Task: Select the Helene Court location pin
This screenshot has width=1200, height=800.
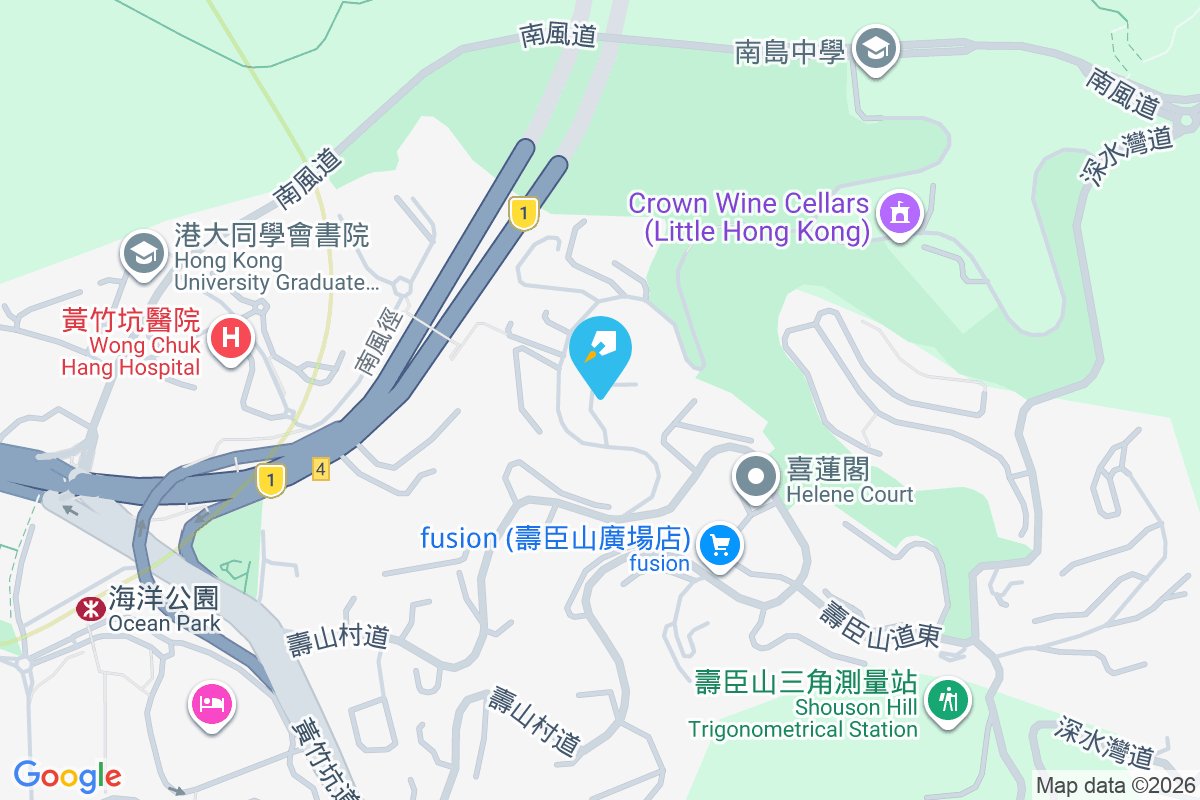Action: tap(757, 476)
